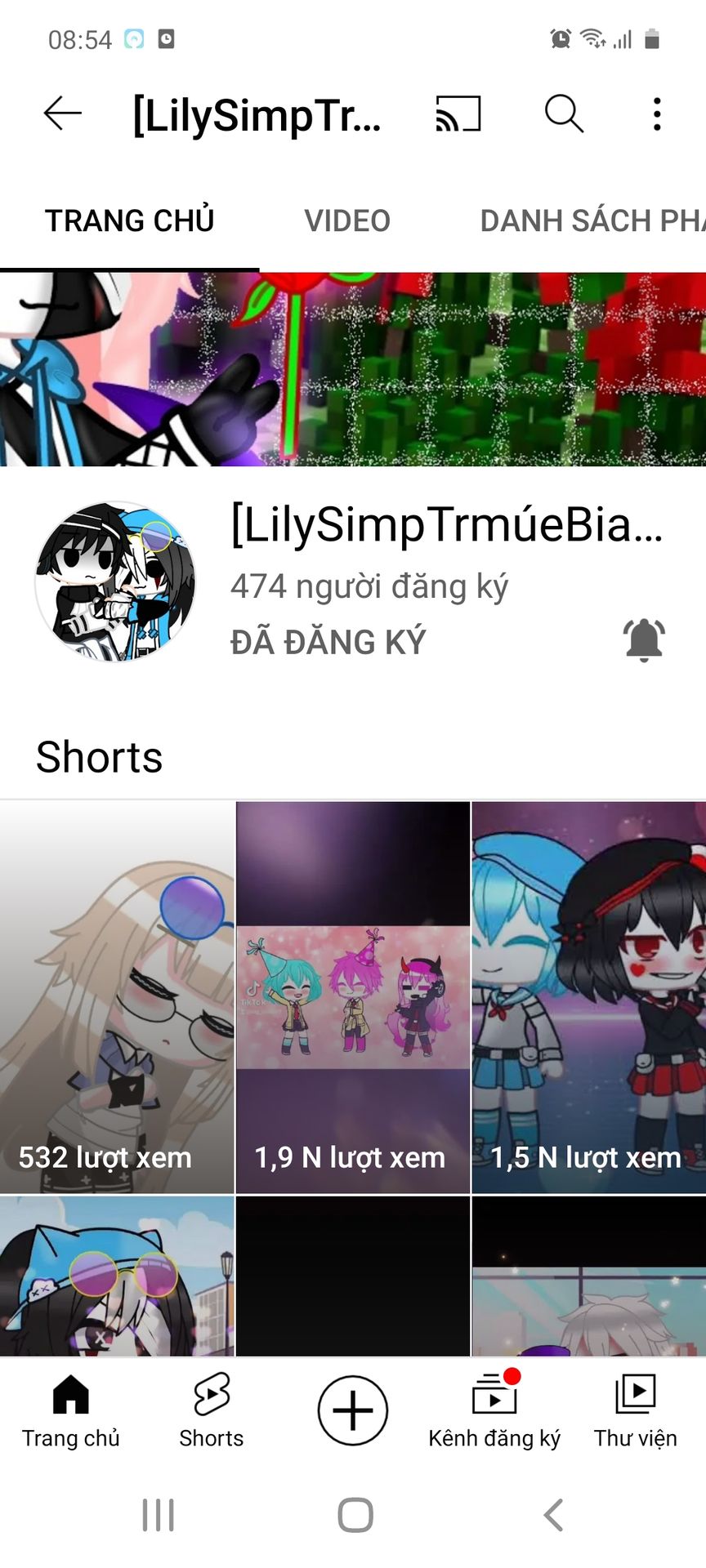Viewport: 706px width, 1568px height.
Task: Play the short with 1,5 N lượt xem
Action: [x=589, y=997]
